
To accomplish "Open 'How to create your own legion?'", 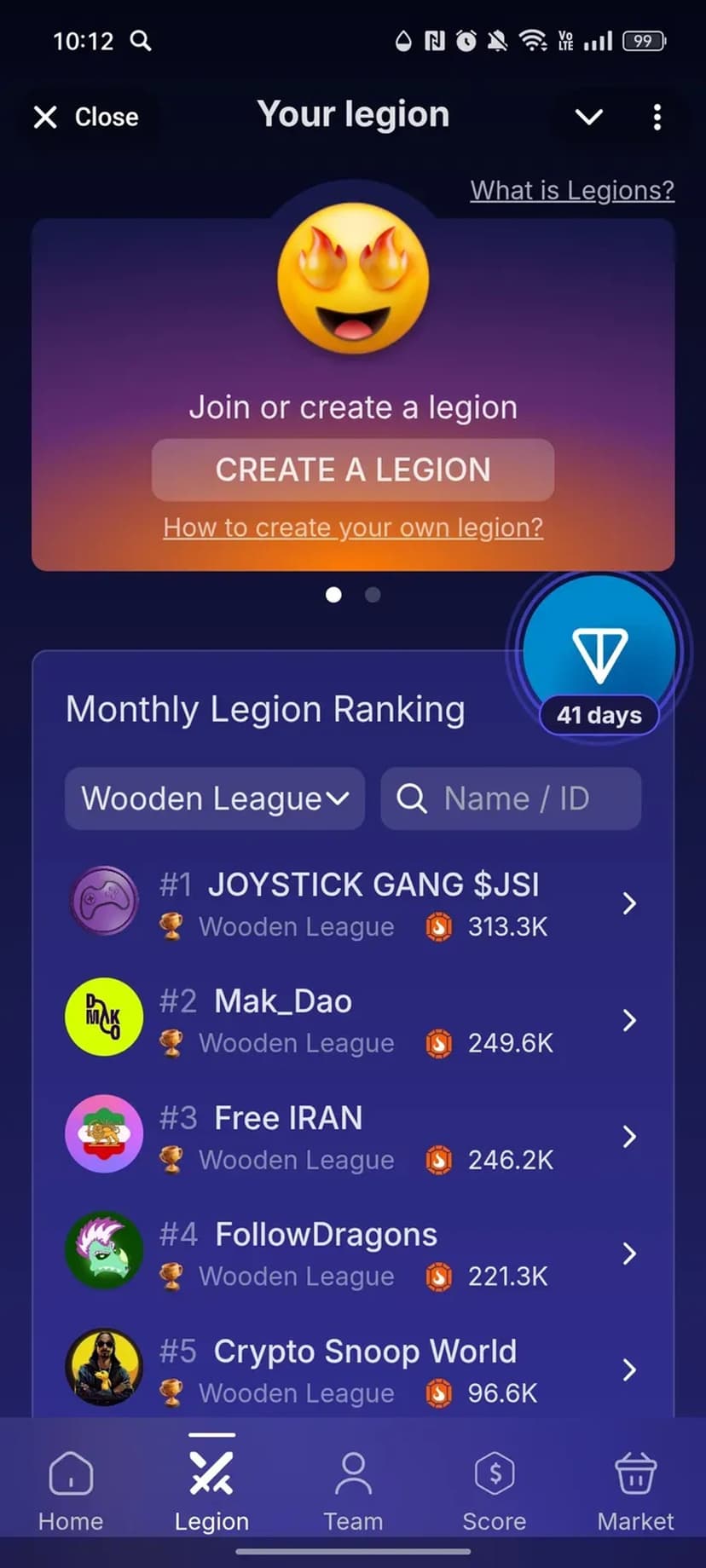I will [x=353, y=527].
